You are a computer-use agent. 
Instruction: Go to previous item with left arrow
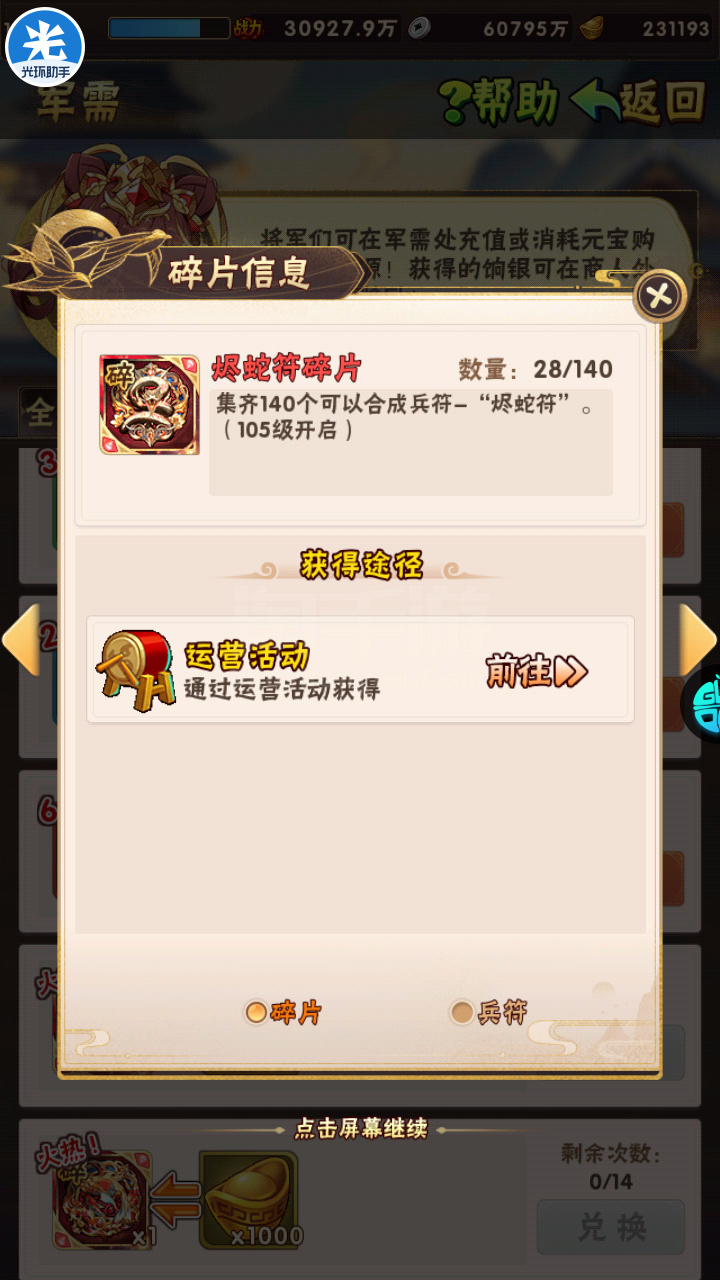[x=21, y=640]
